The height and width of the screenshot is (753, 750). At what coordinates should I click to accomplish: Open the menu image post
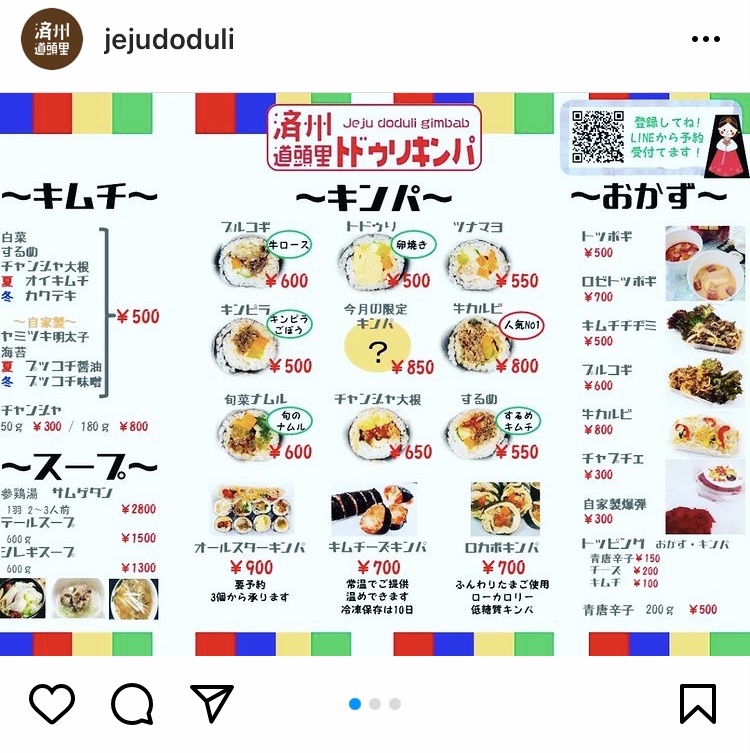pyautogui.click(x=375, y=375)
